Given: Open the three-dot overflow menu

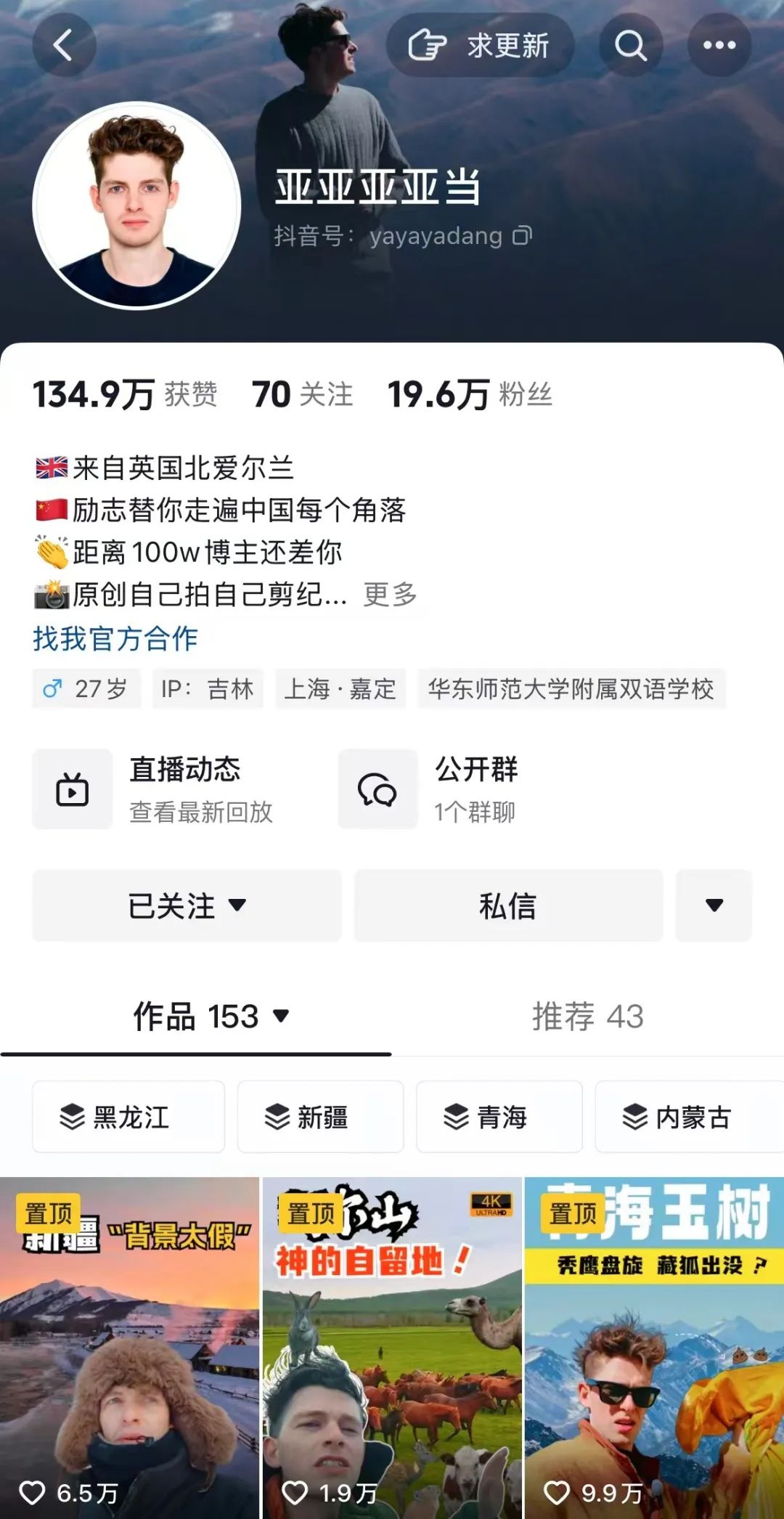Looking at the screenshot, I should (x=719, y=45).
